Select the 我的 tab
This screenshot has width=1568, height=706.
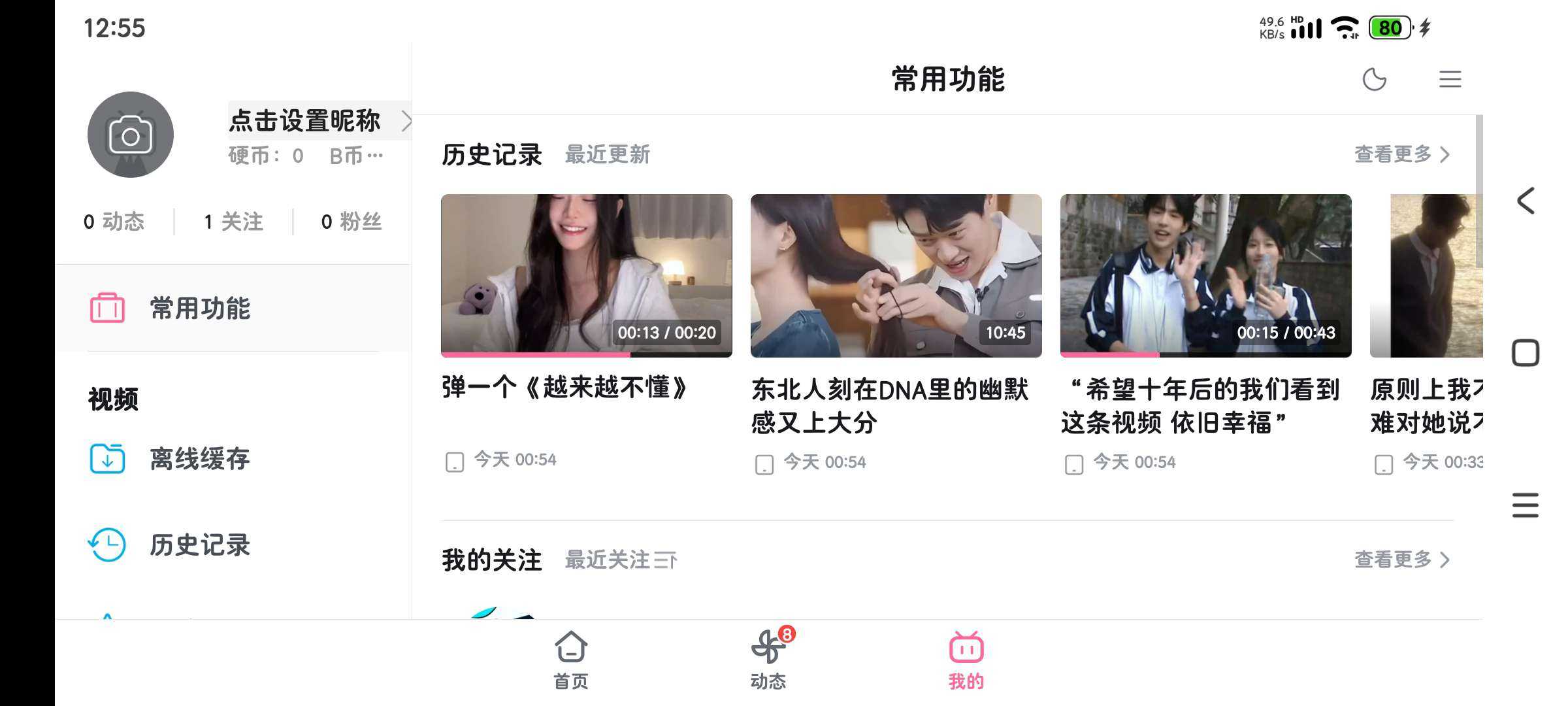pyautogui.click(x=966, y=660)
